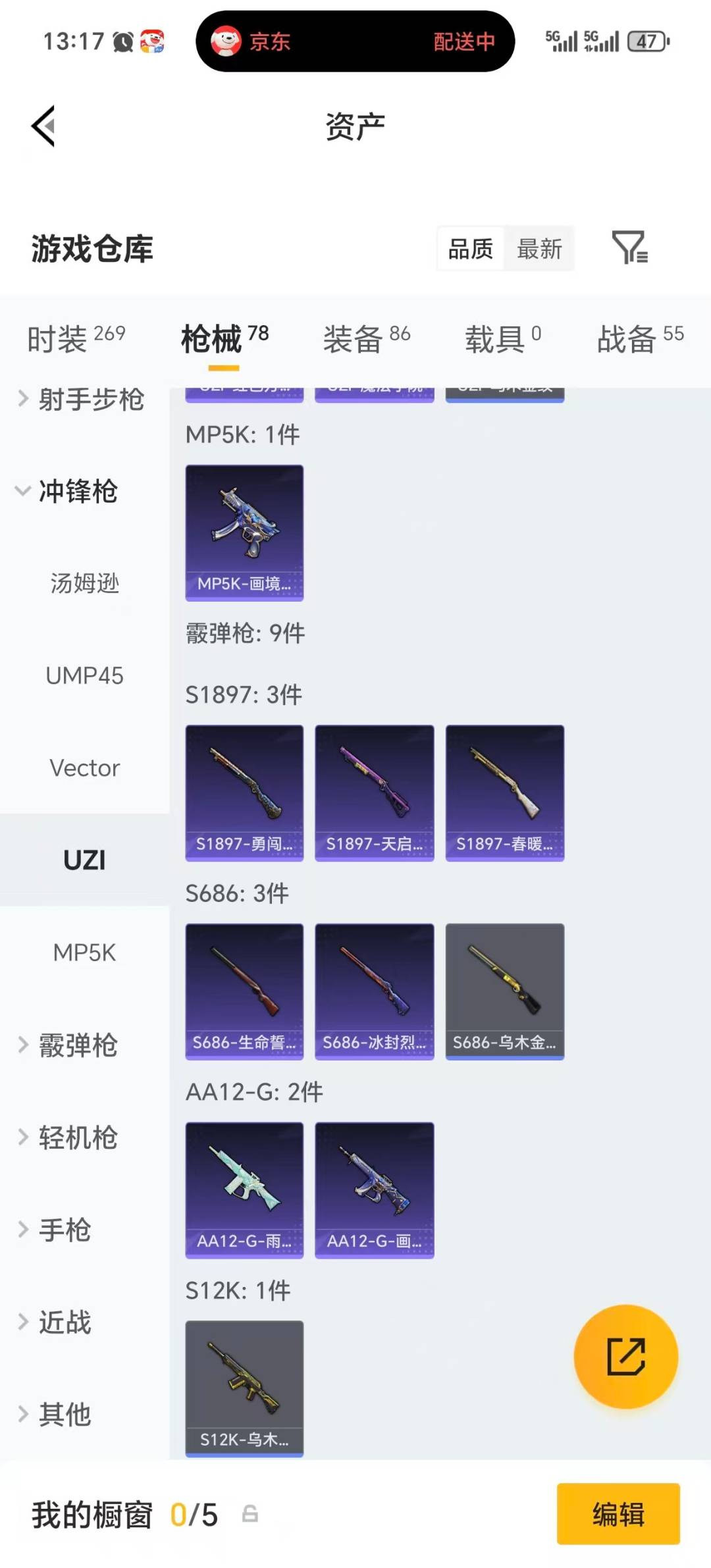The image size is (711, 1568).
Task: Select the UZI category in the sidebar
Action: click(x=84, y=860)
